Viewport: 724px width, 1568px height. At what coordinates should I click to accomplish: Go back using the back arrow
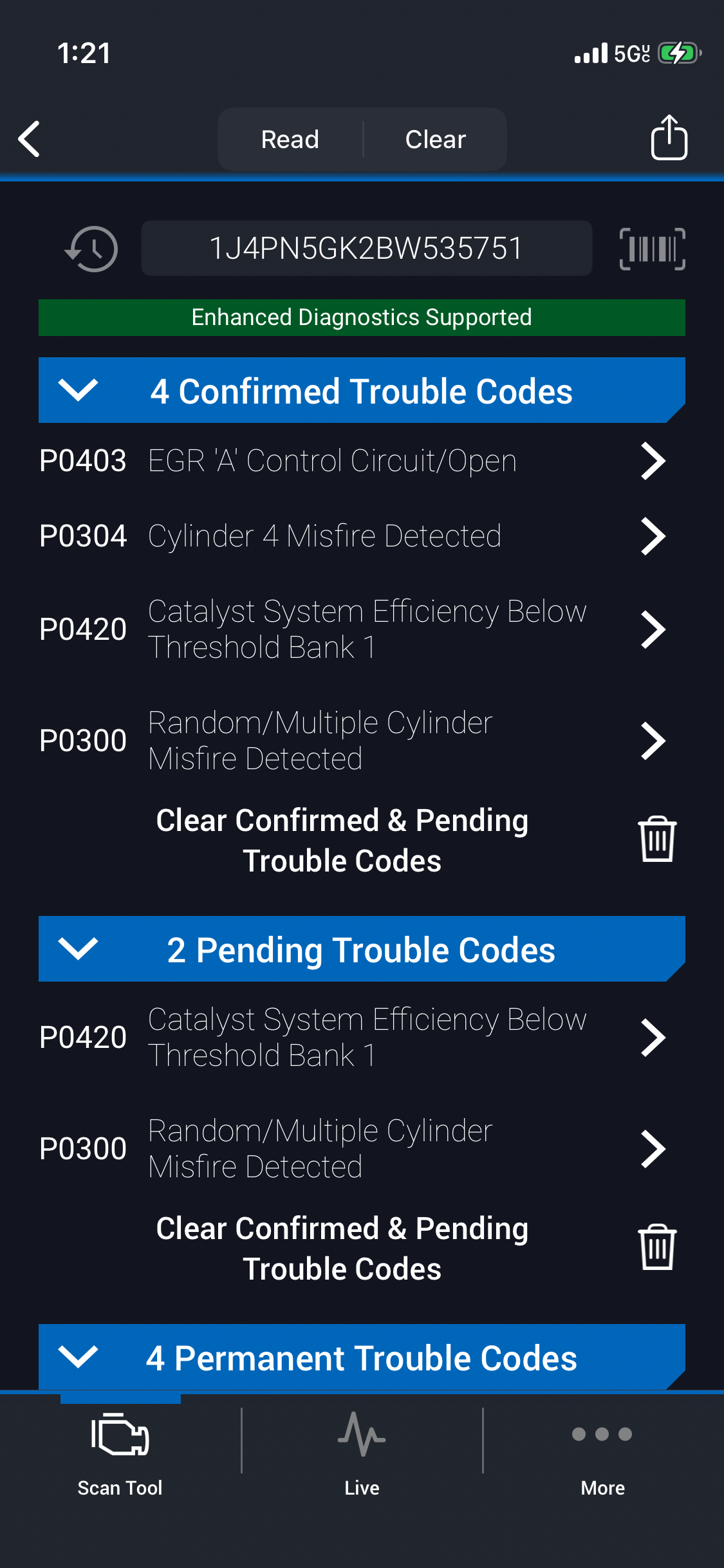pyautogui.click(x=30, y=139)
